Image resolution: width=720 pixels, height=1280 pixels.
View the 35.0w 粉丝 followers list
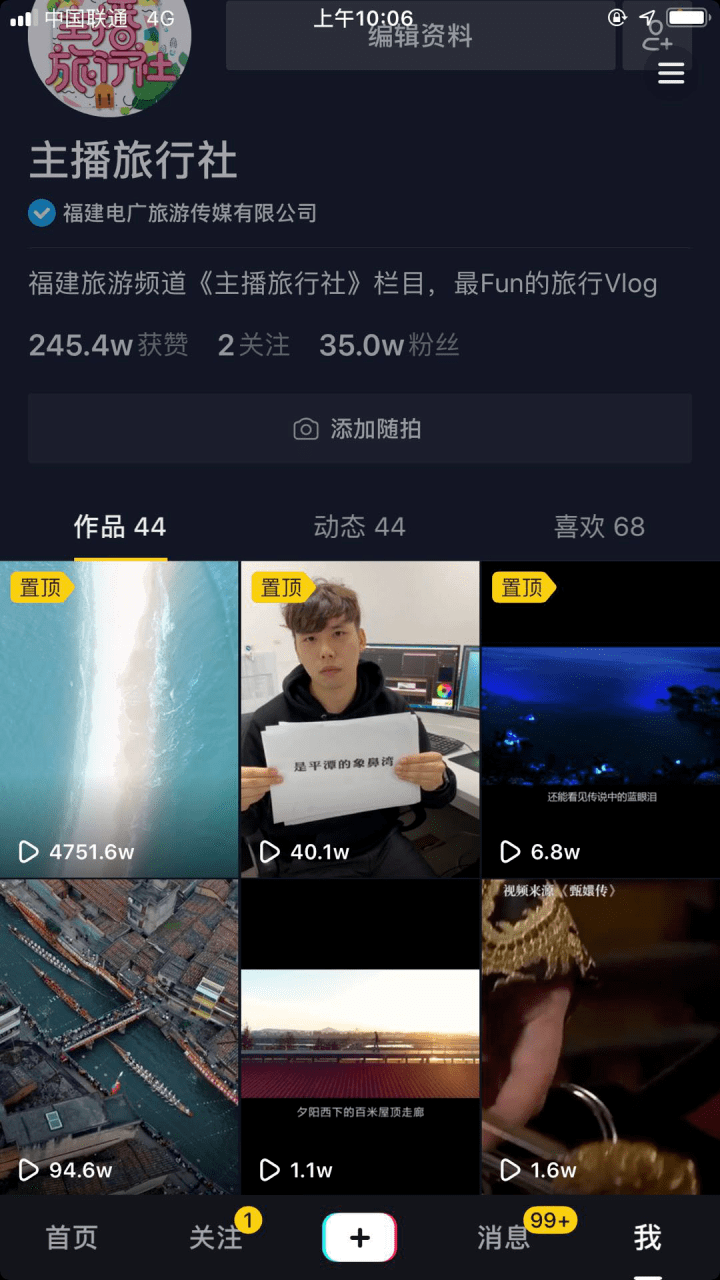click(390, 345)
